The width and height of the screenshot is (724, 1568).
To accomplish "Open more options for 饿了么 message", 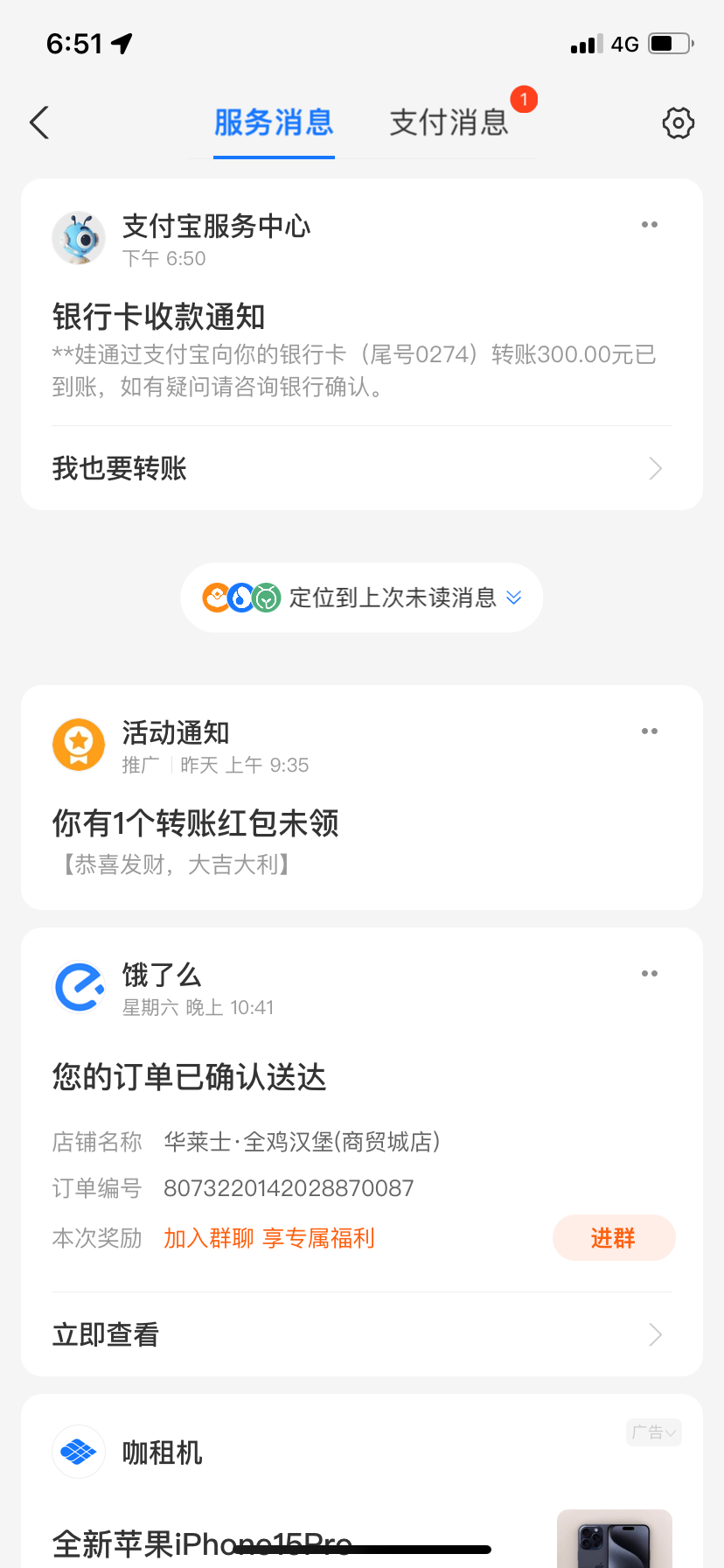I will click(649, 974).
